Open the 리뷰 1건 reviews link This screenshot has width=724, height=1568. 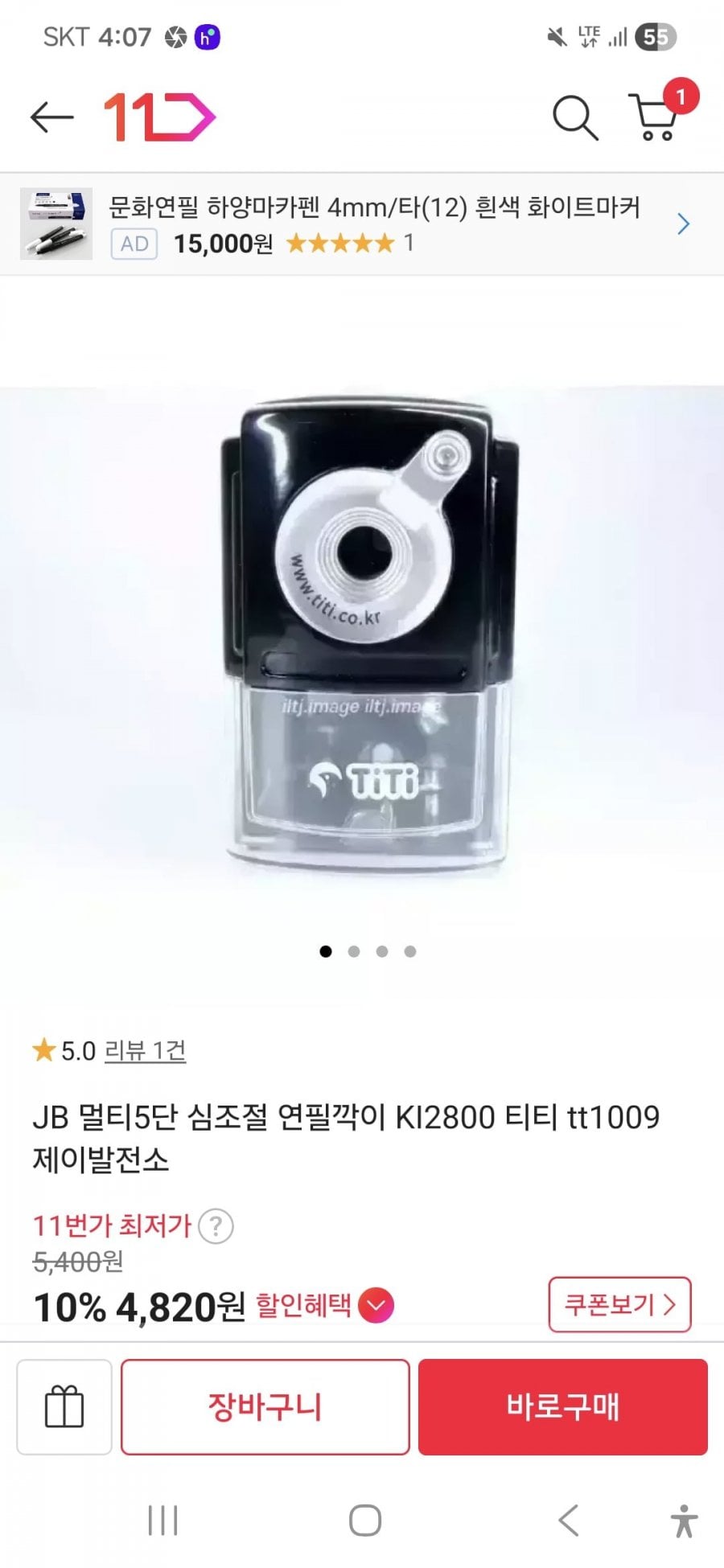(146, 1050)
